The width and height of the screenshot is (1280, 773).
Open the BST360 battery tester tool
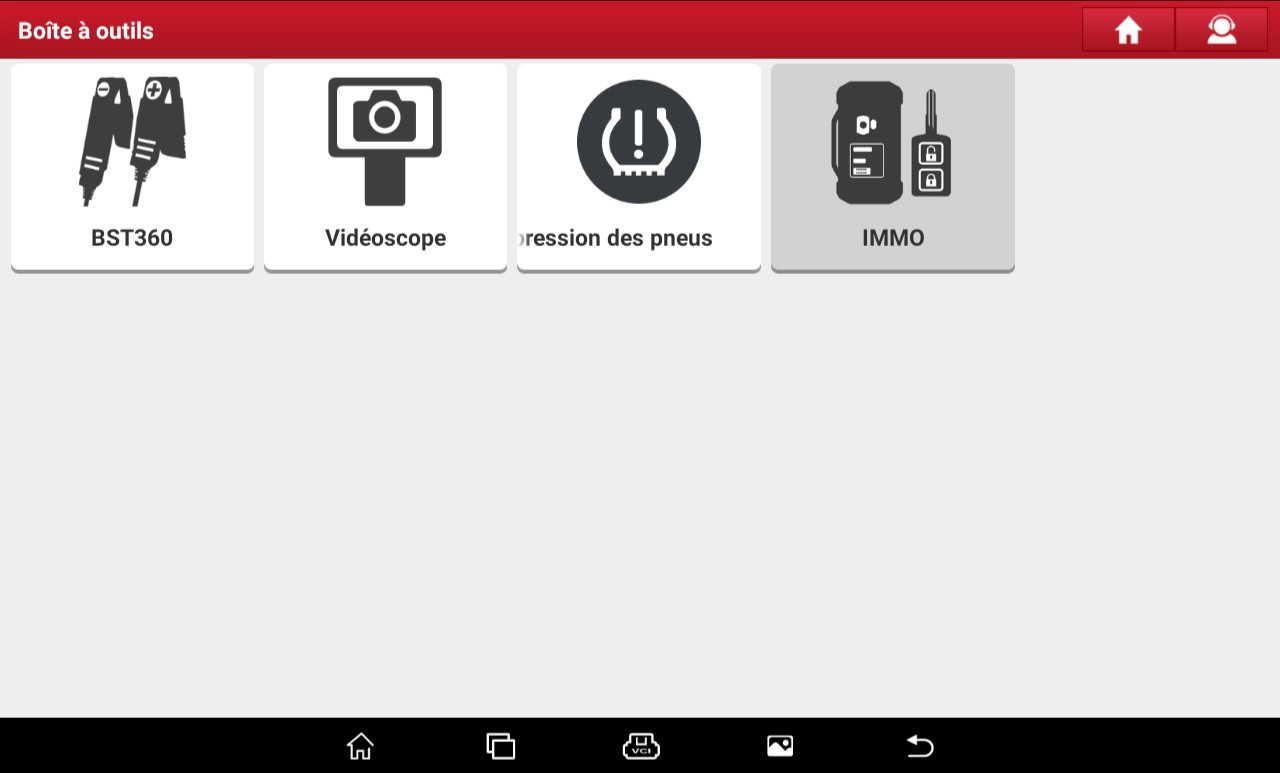(x=132, y=166)
